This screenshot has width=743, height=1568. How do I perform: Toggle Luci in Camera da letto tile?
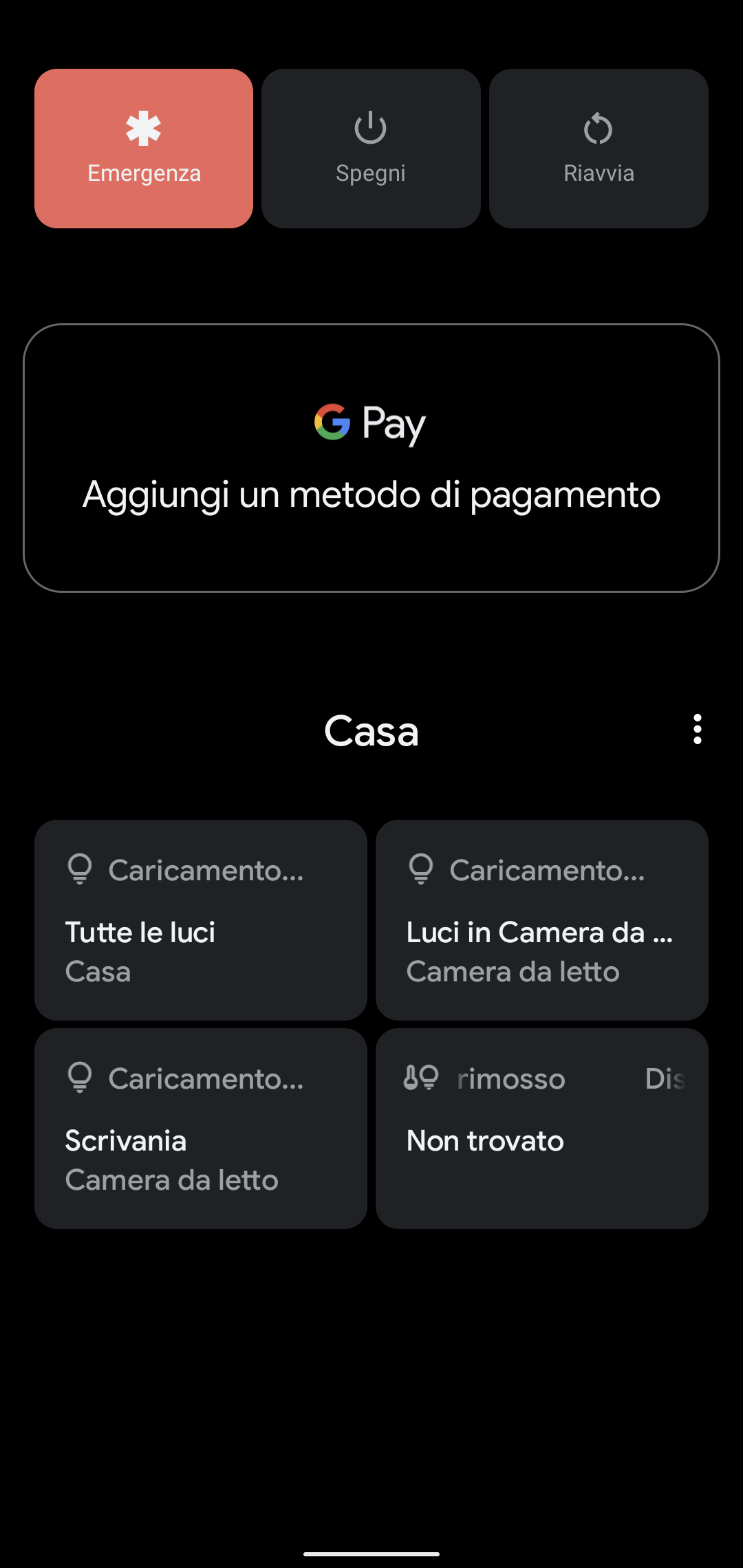tap(542, 920)
